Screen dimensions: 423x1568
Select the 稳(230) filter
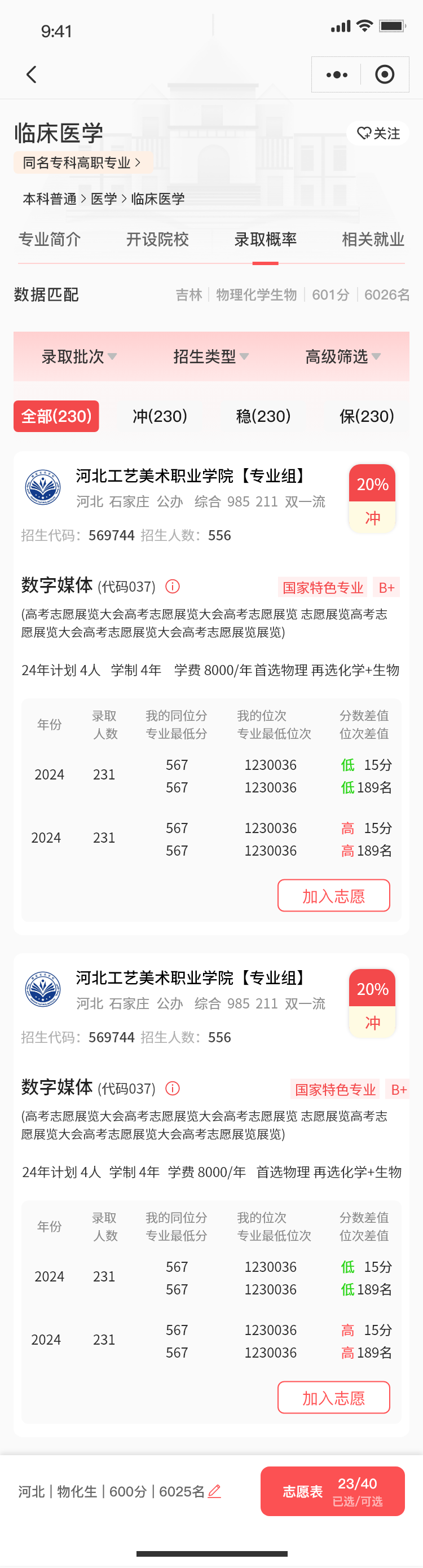coord(263,416)
